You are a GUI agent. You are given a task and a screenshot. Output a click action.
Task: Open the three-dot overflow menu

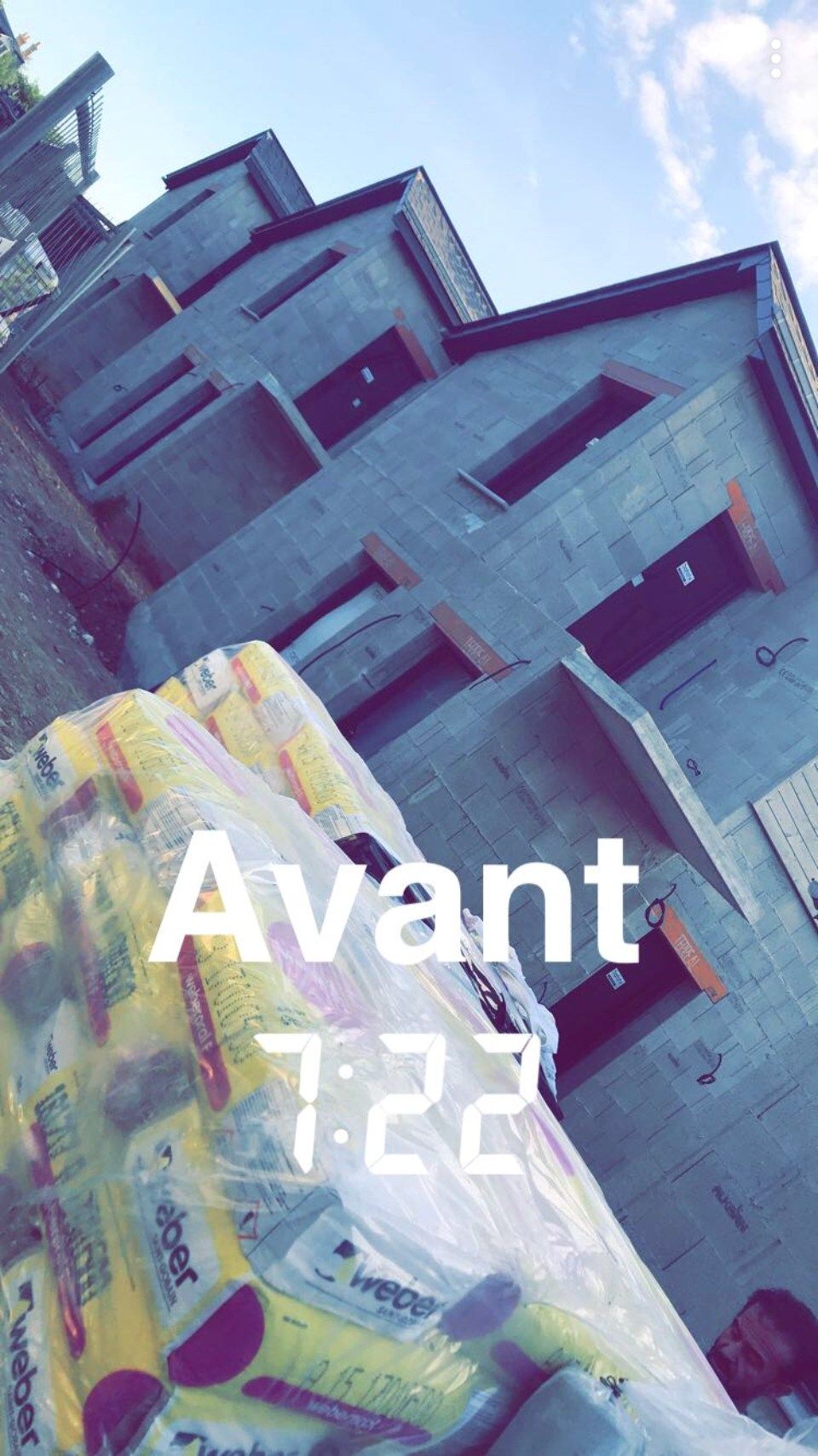point(775,58)
